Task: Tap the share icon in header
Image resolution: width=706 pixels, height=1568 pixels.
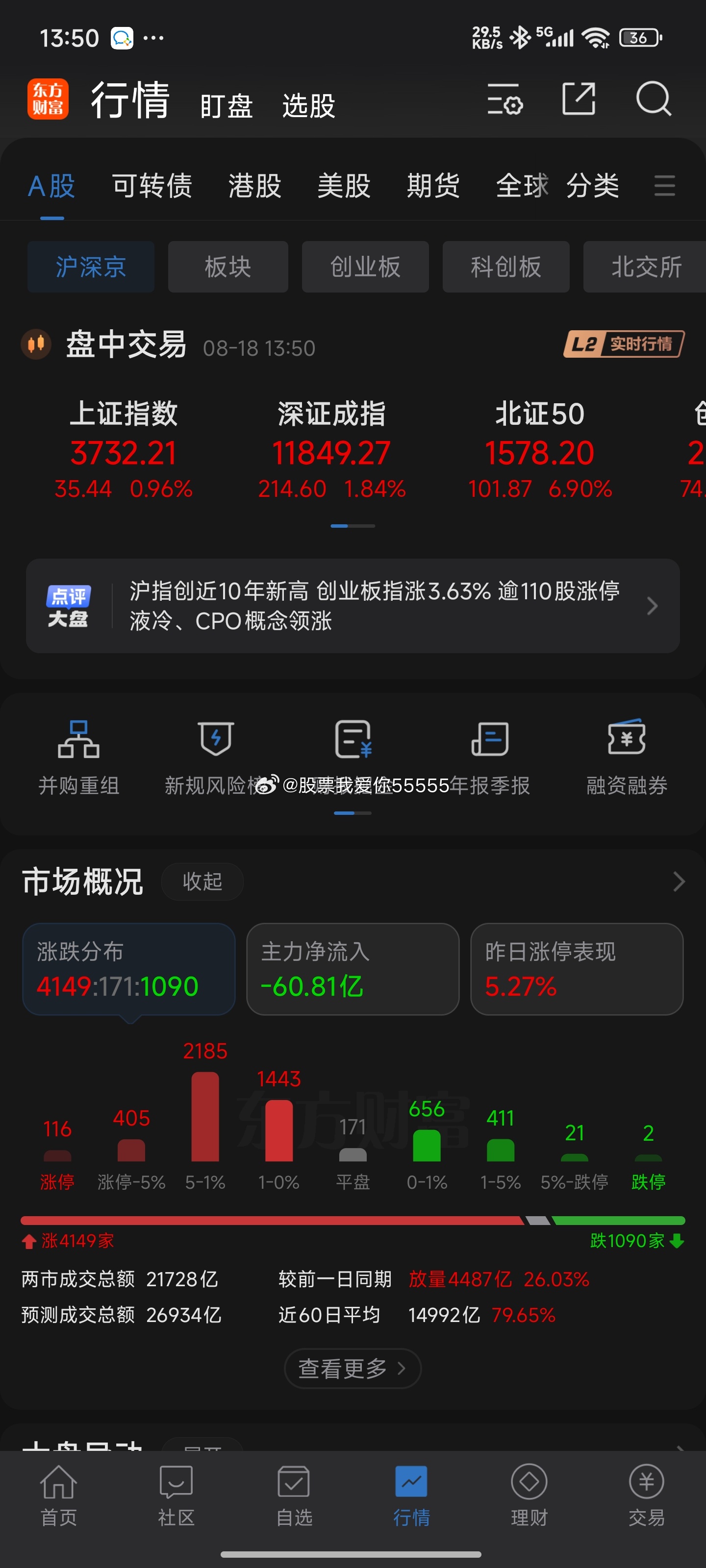Action: coord(578,98)
